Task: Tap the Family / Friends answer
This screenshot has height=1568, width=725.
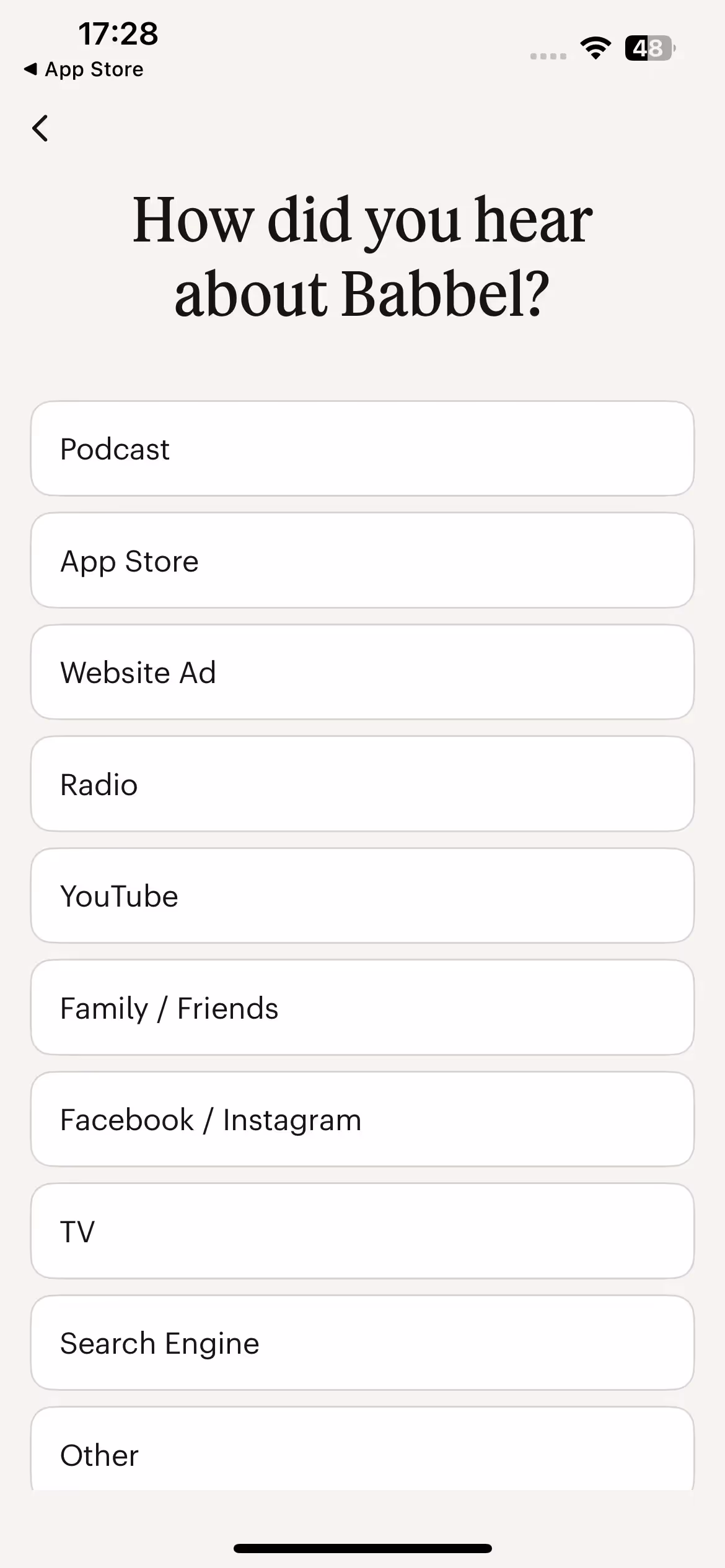Action: (x=362, y=1008)
